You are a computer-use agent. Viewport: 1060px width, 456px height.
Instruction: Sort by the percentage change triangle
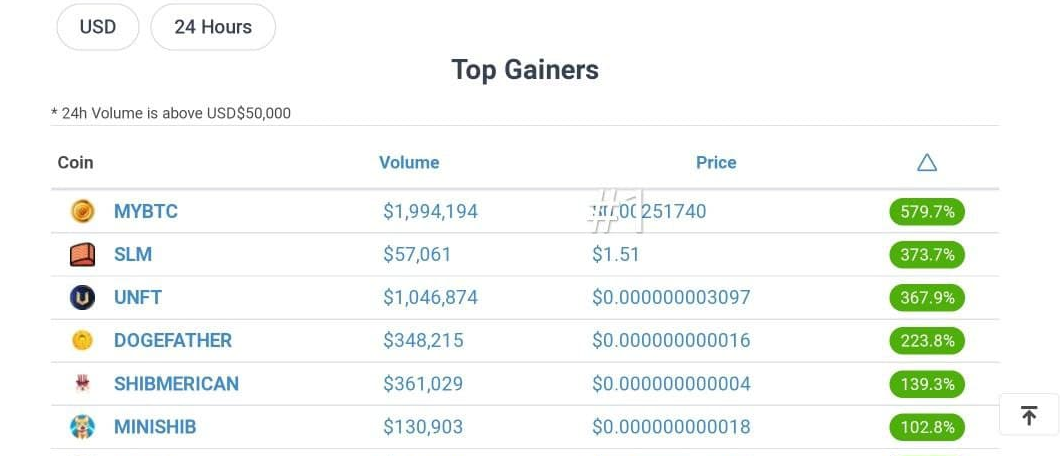click(927, 162)
